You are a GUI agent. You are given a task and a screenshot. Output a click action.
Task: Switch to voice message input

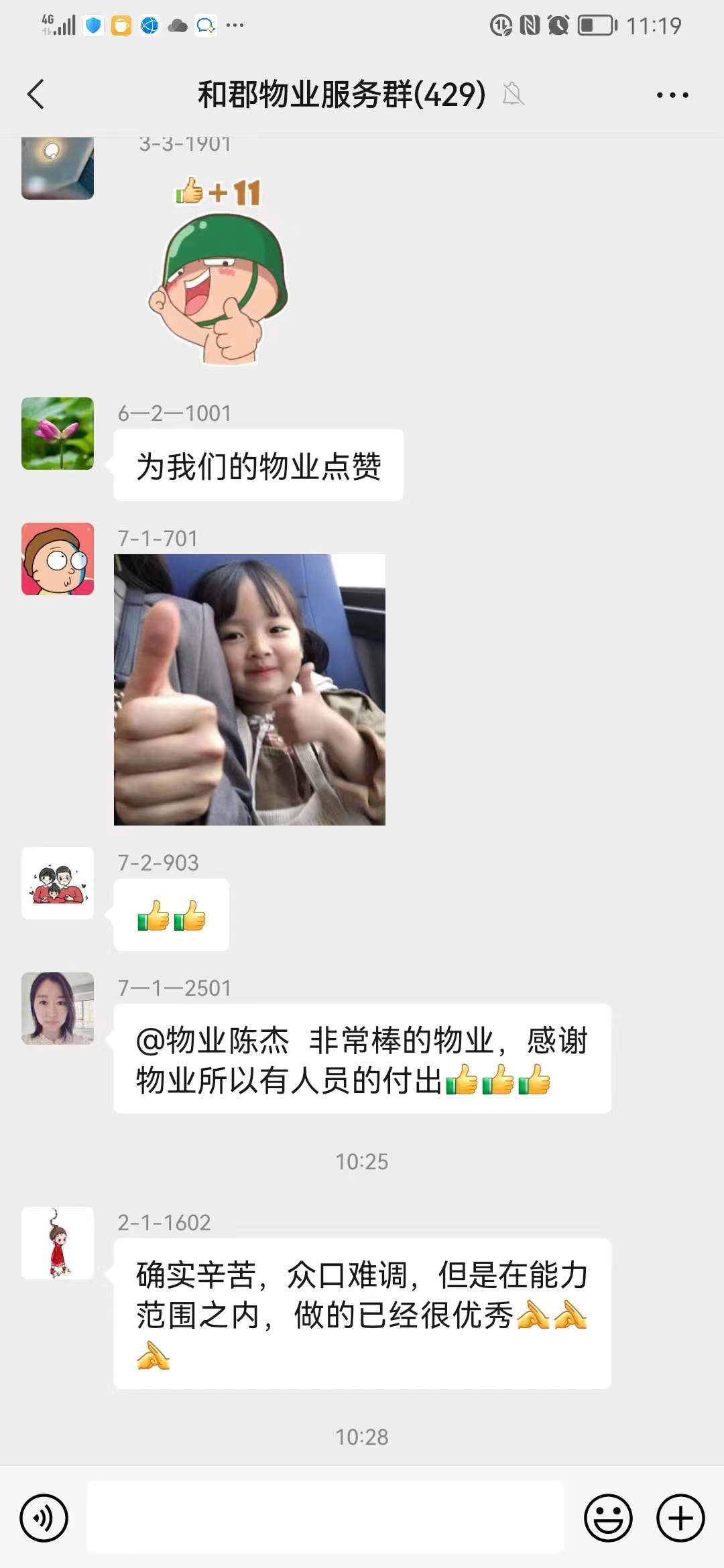pyautogui.click(x=44, y=1517)
